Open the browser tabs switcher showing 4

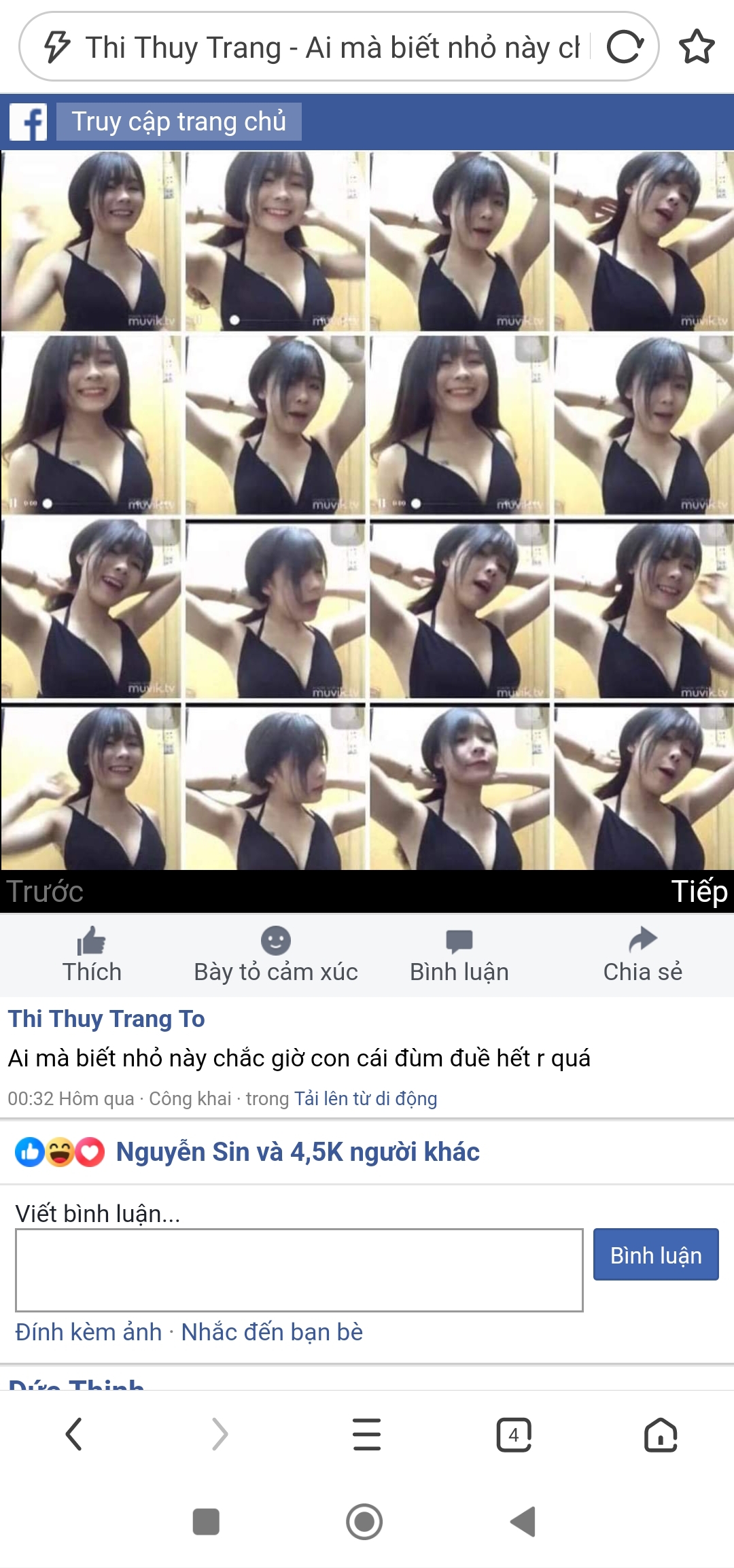pyautogui.click(x=514, y=1435)
